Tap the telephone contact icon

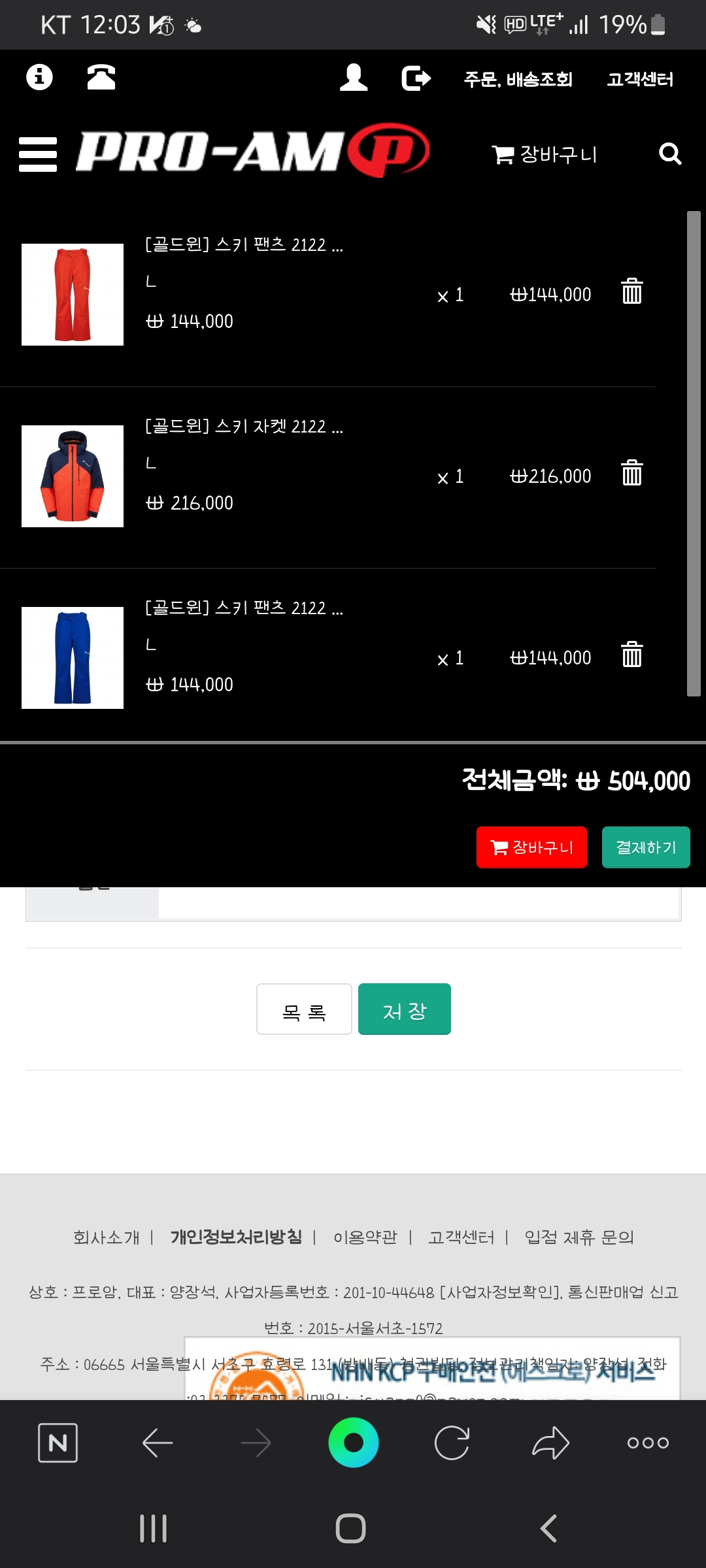(x=101, y=77)
